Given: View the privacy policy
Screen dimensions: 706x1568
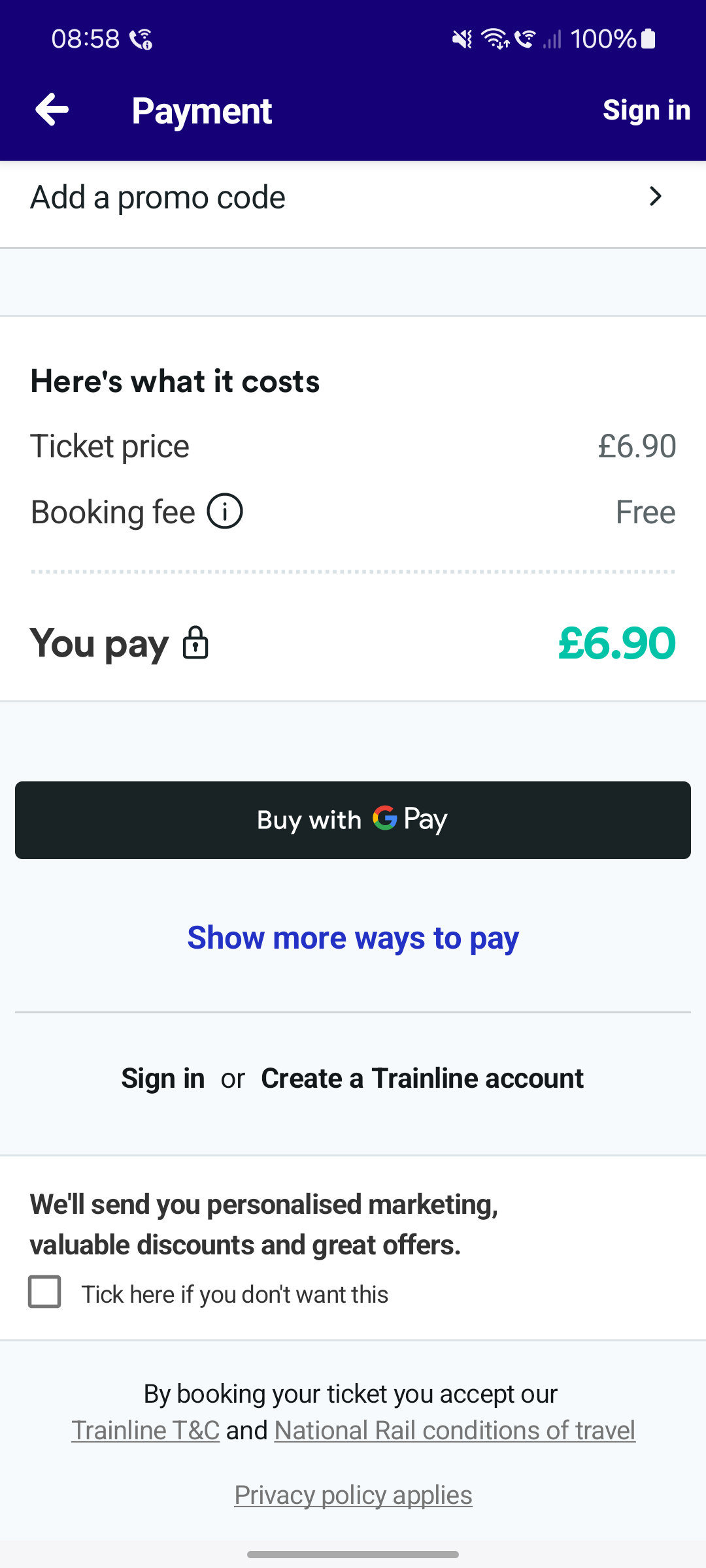Looking at the screenshot, I should pos(353,1495).
